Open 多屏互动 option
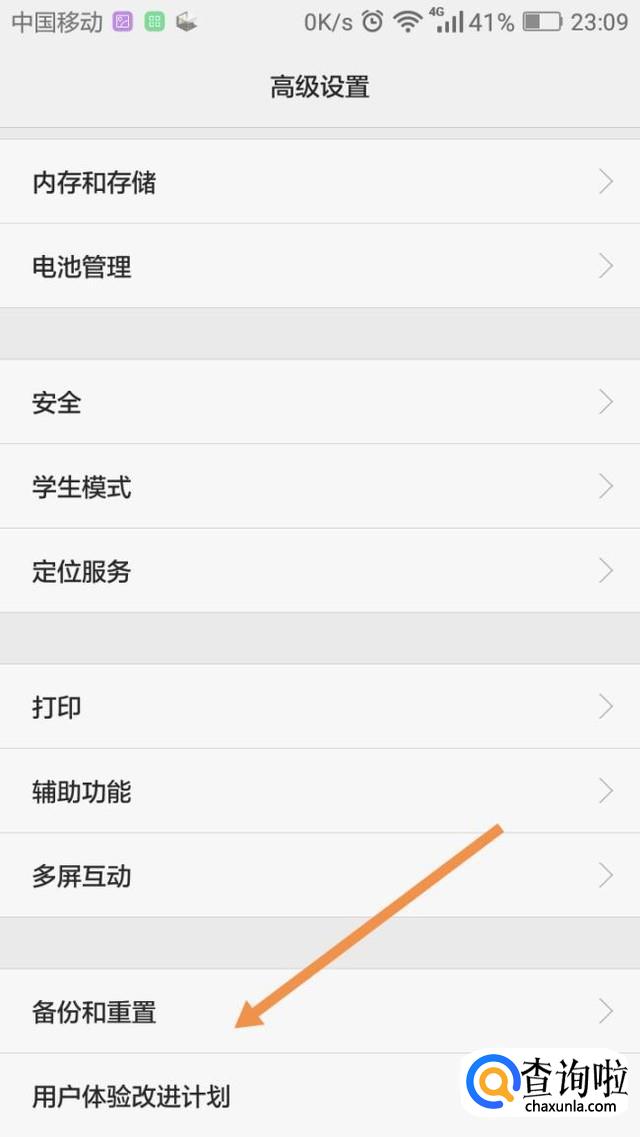 320,875
